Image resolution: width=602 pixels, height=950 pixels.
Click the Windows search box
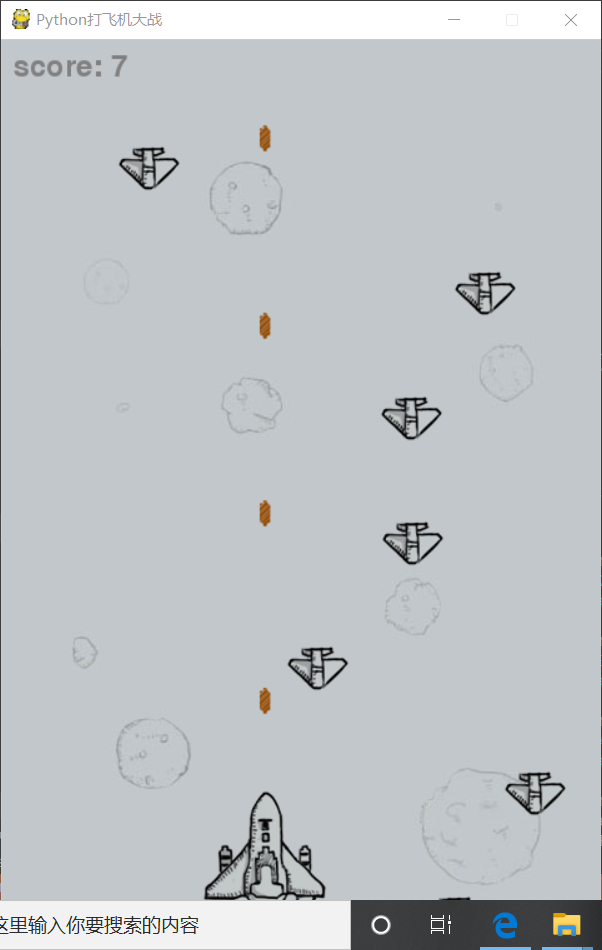coord(175,925)
